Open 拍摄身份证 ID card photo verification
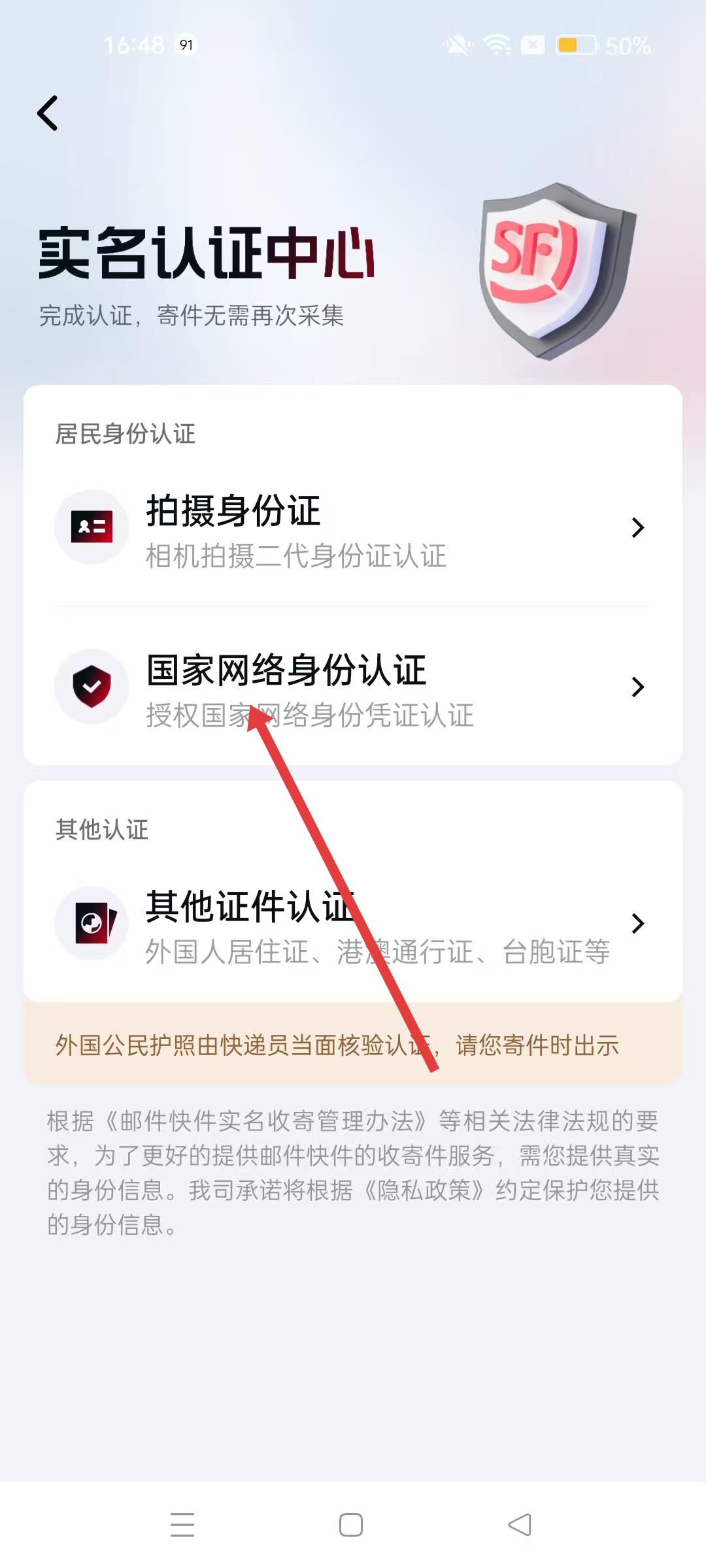 [x=353, y=528]
